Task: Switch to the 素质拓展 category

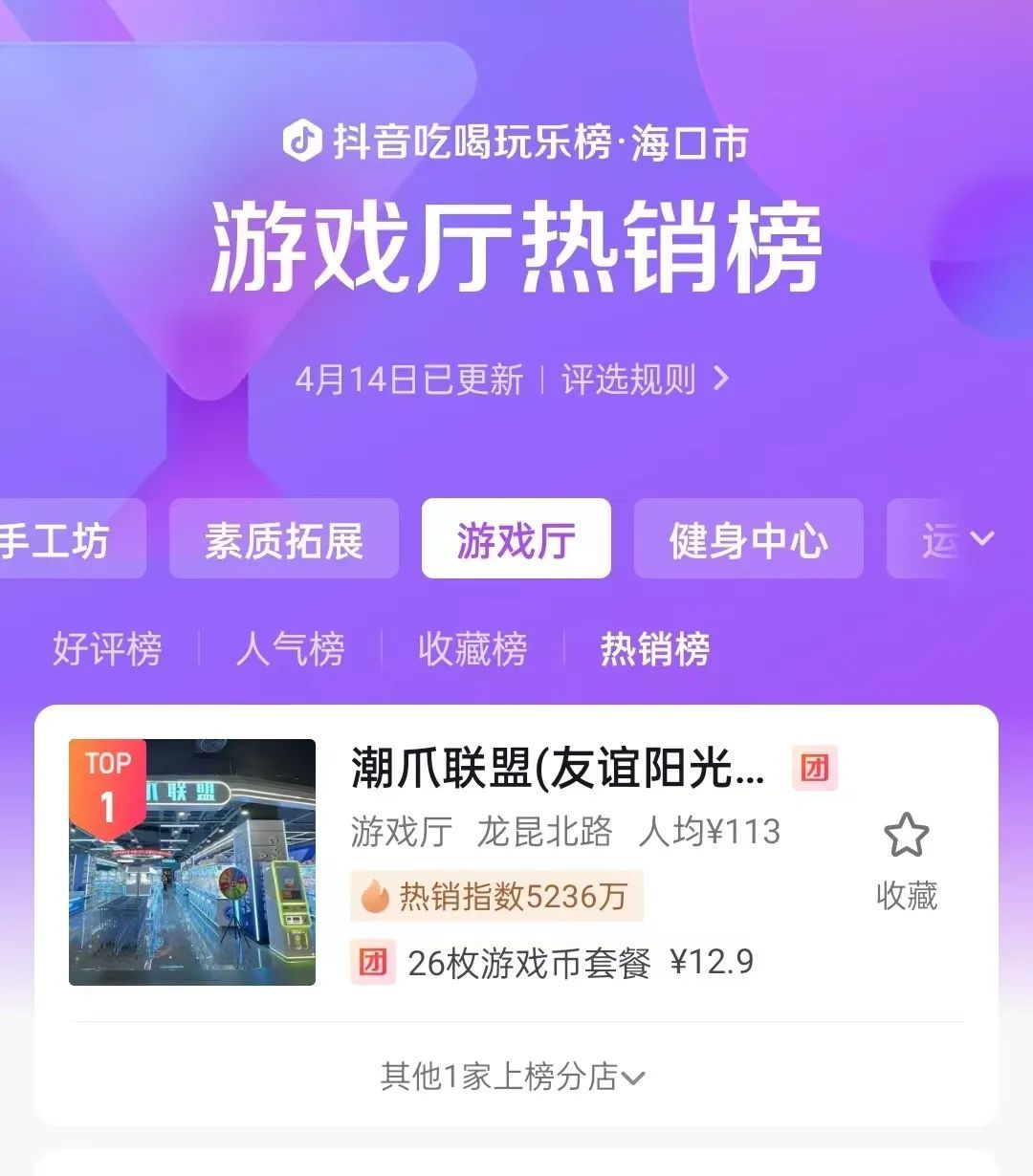Action: pos(283,539)
